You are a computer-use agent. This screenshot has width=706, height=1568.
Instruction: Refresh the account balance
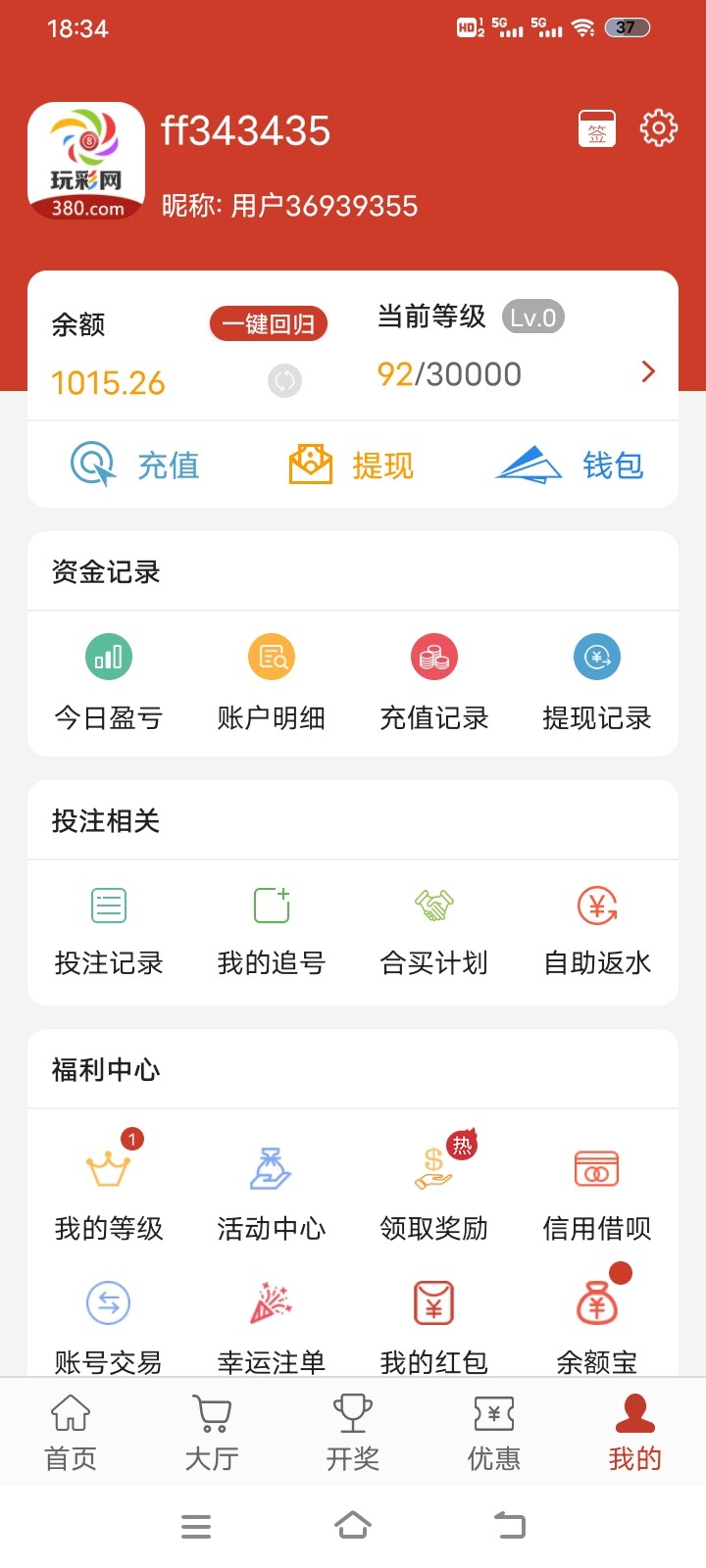[x=283, y=380]
